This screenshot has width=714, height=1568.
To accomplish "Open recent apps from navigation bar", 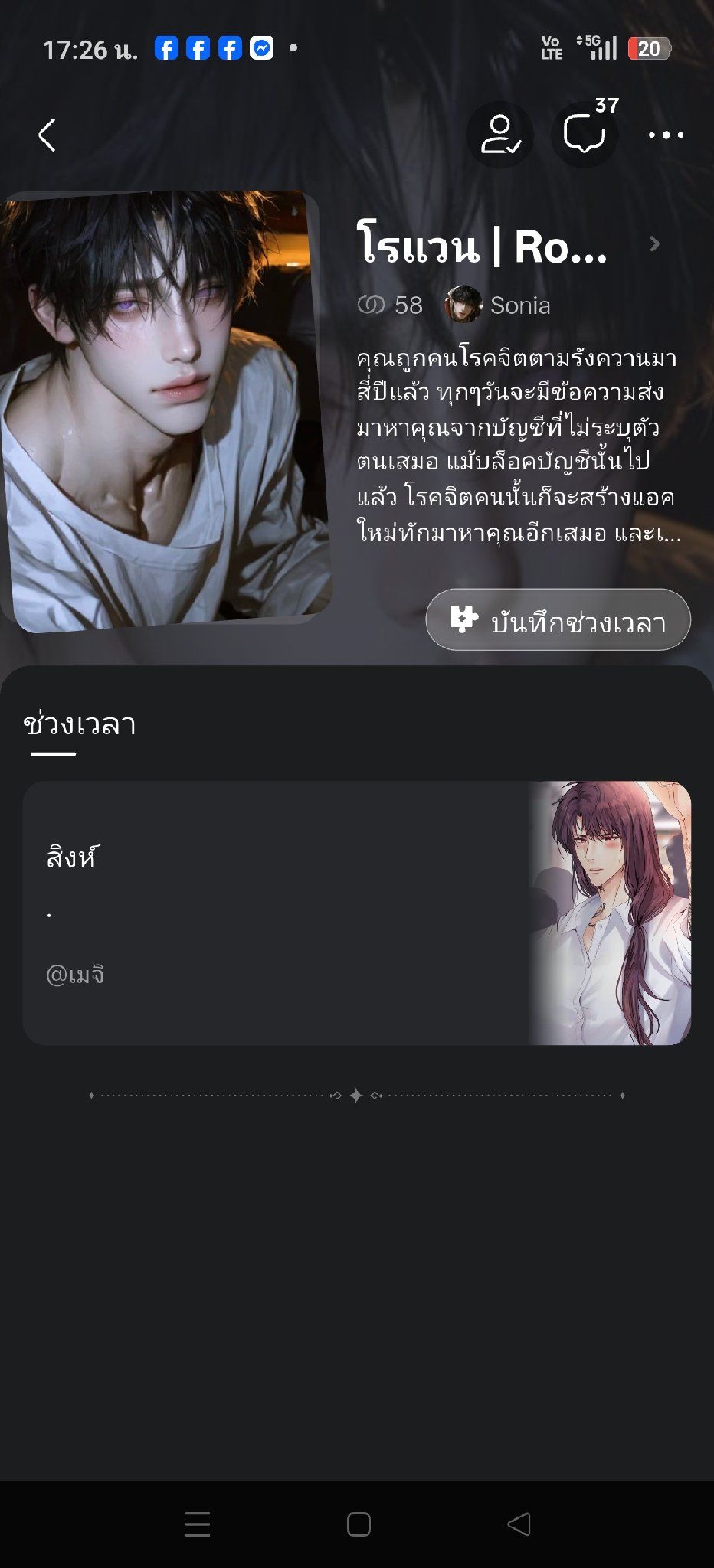I will [198, 1524].
